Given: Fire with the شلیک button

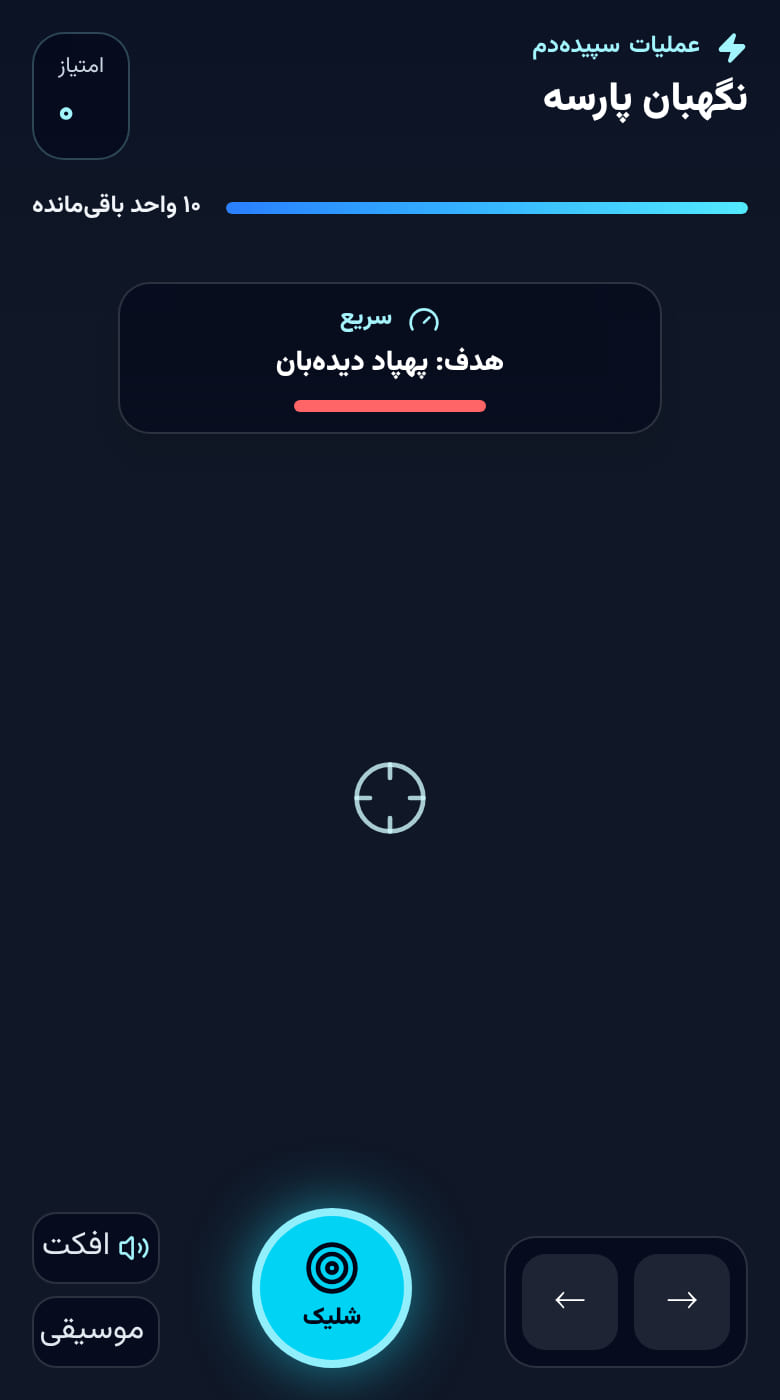Looking at the screenshot, I should (x=332, y=1288).
